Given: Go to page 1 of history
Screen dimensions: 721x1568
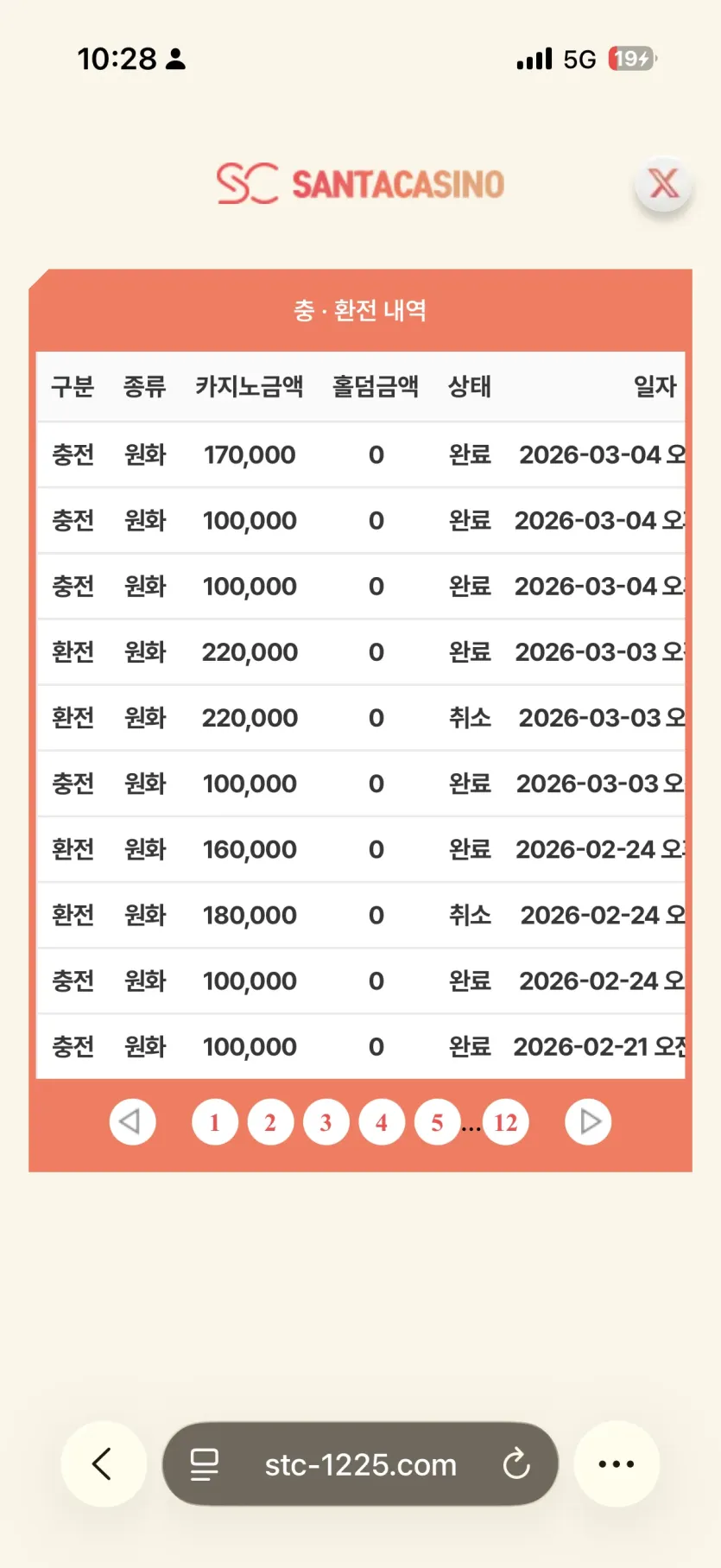Looking at the screenshot, I should pos(215,1122).
